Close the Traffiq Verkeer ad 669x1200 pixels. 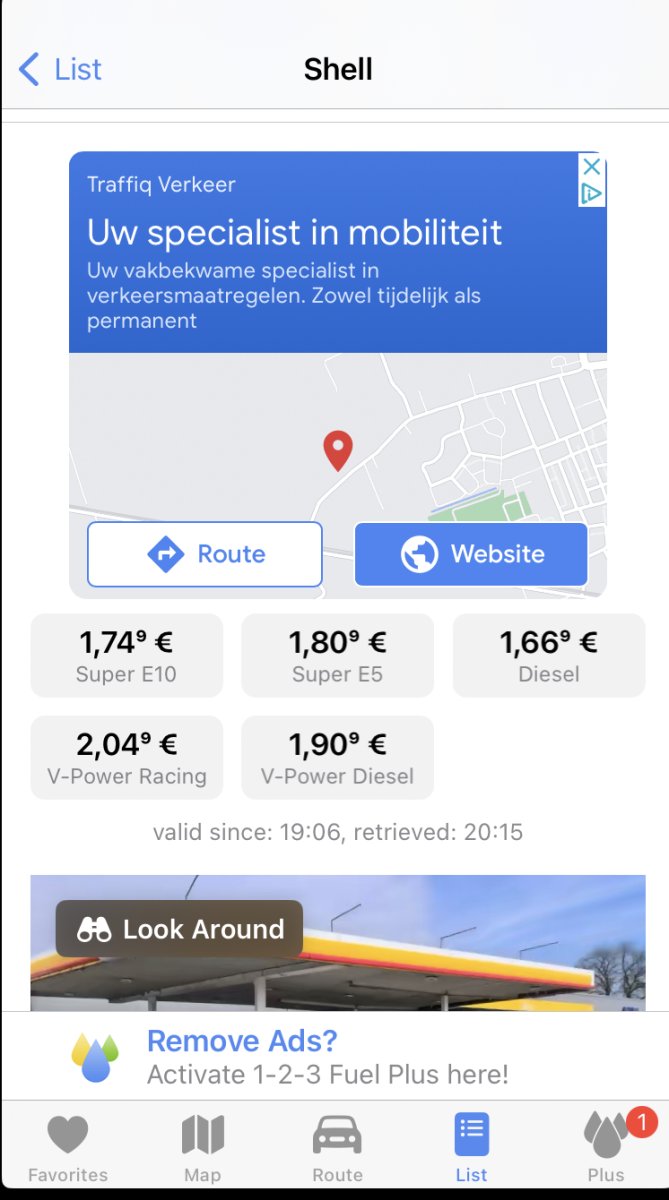tap(591, 167)
